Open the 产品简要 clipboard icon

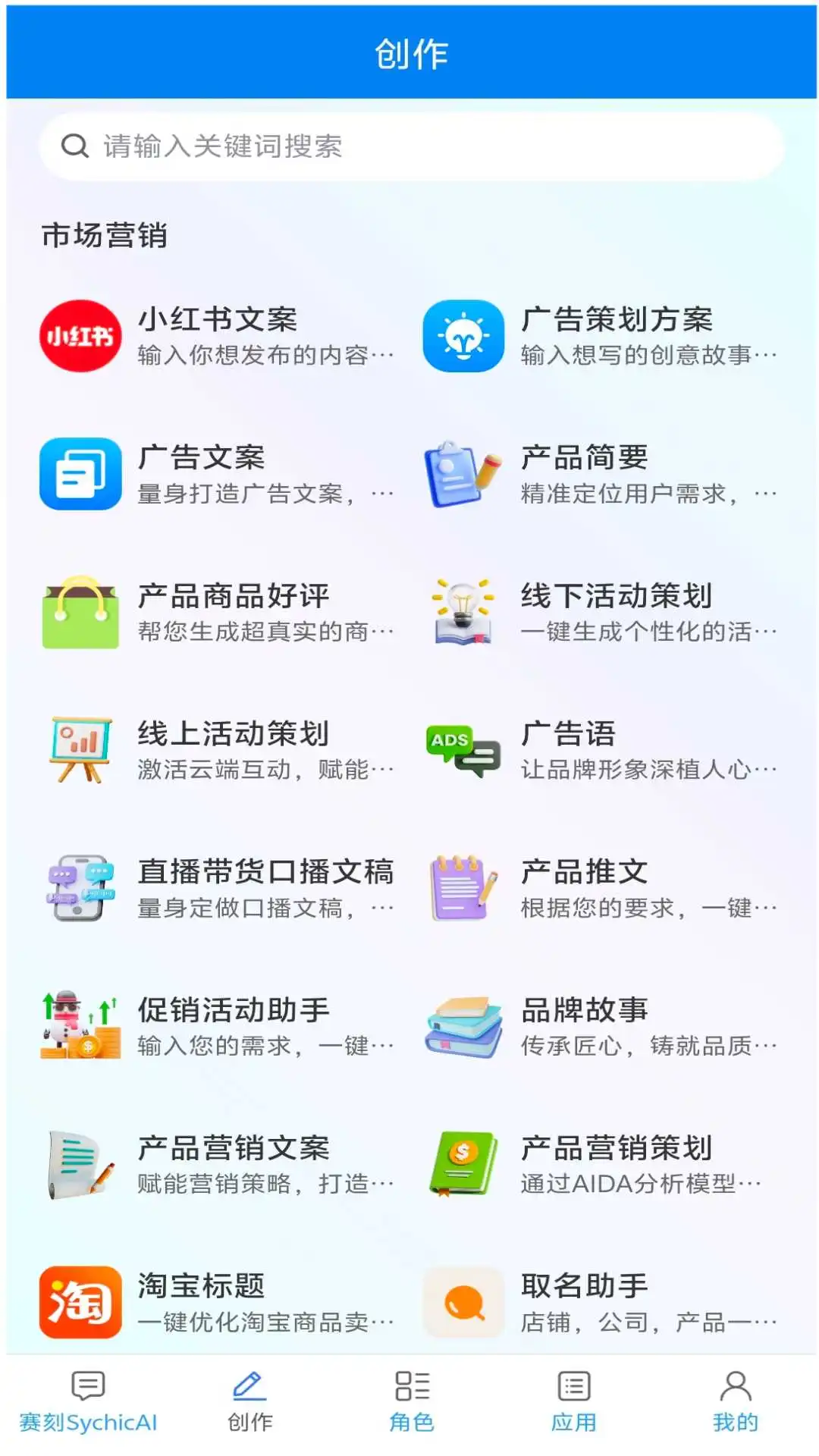point(463,474)
